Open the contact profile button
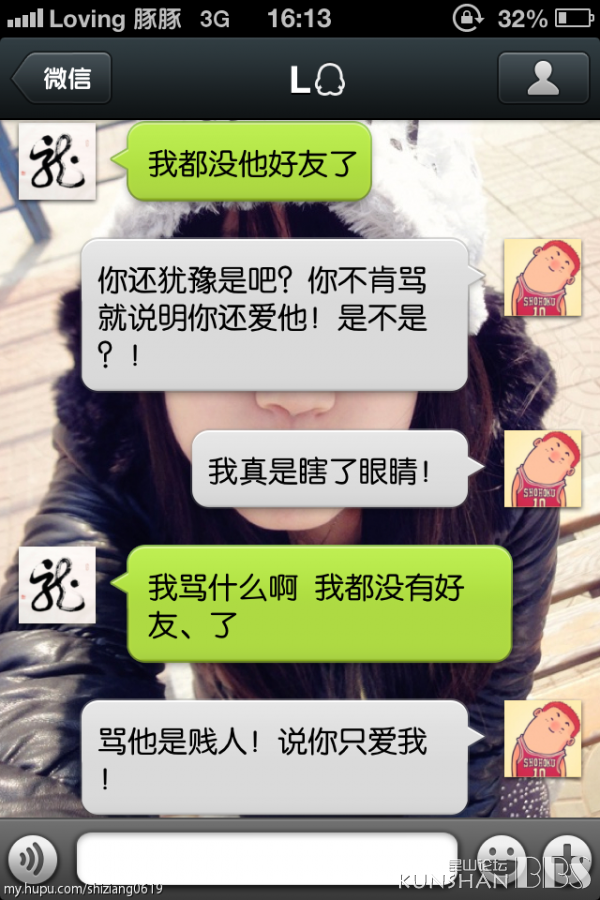The image size is (600, 900). [543, 79]
